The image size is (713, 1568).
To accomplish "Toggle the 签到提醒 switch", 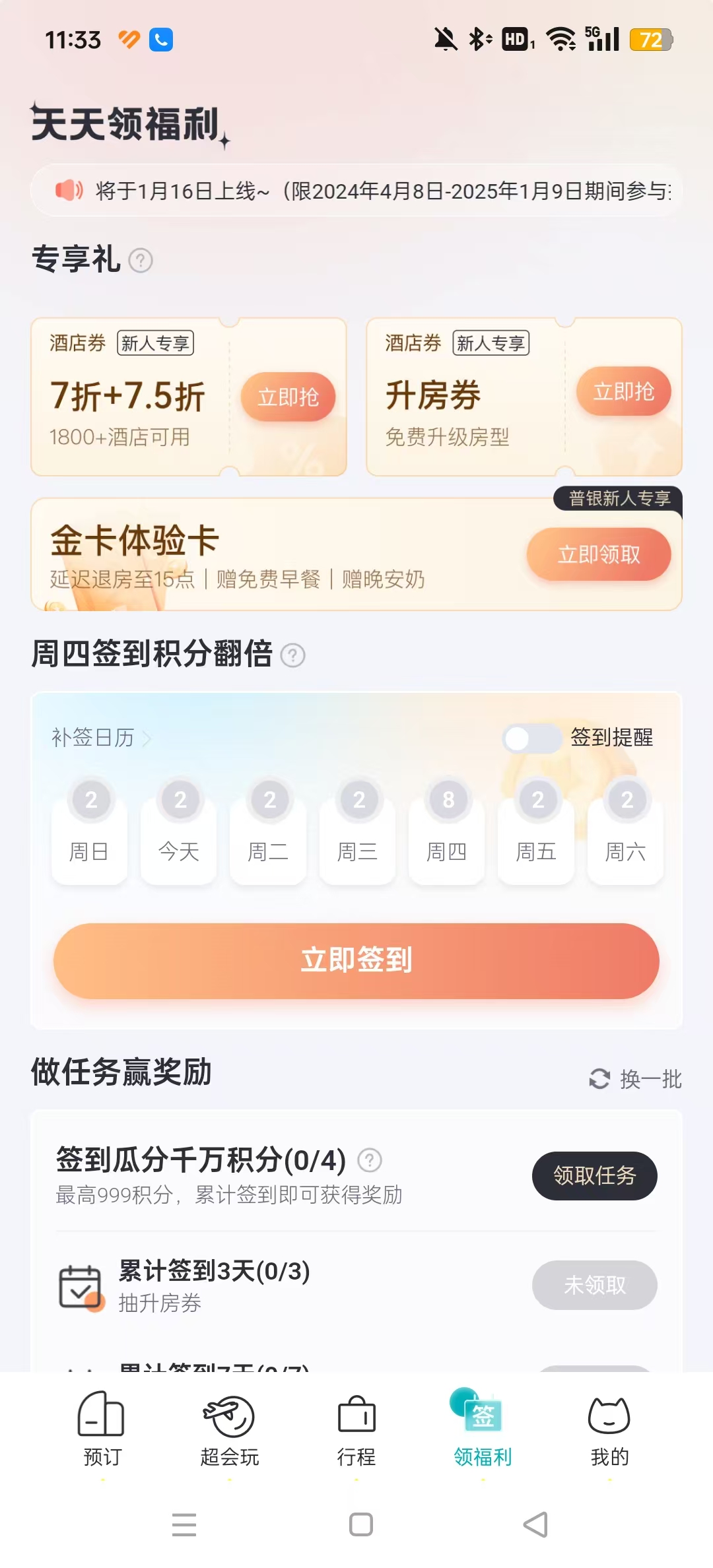I will 532,738.
